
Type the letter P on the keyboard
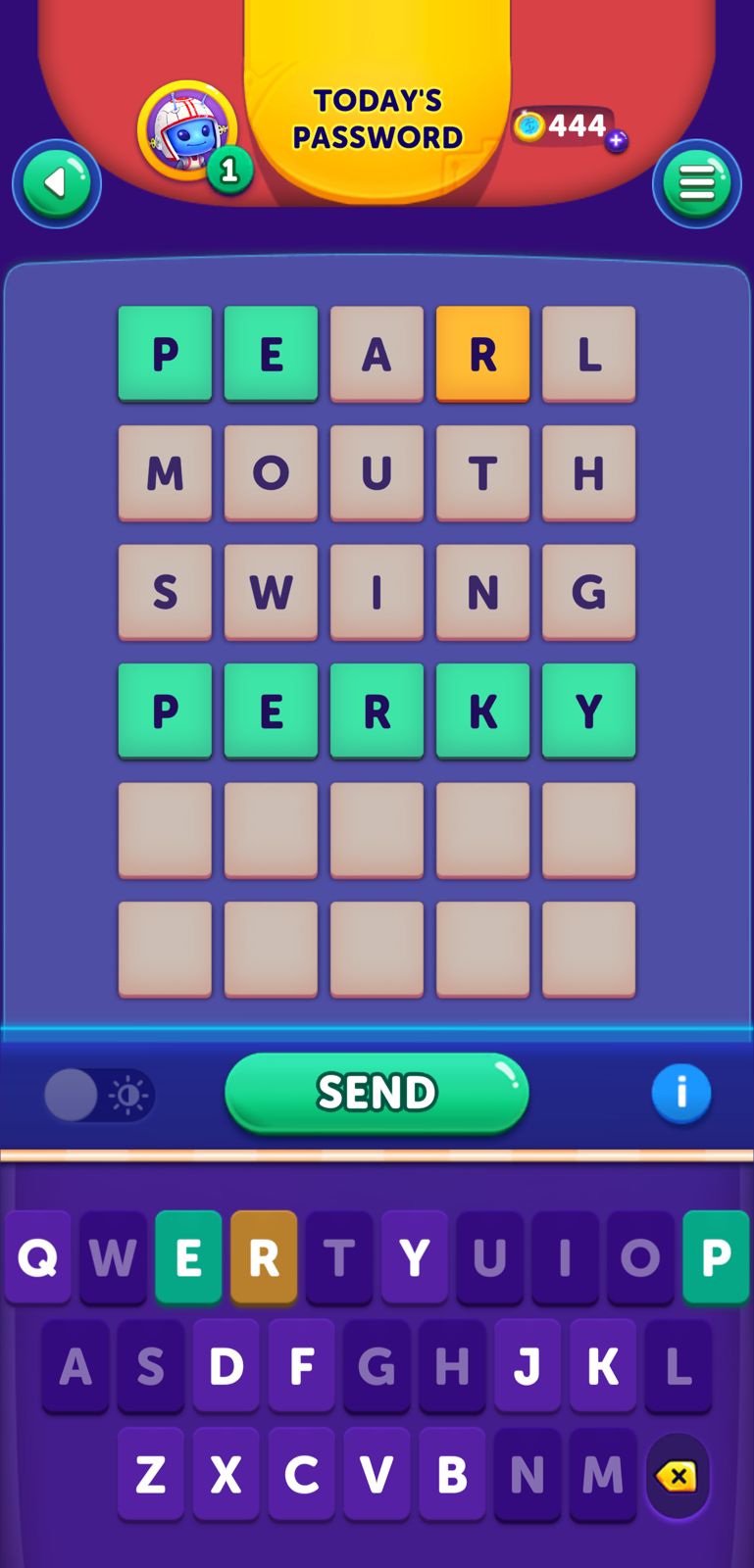click(716, 1257)
